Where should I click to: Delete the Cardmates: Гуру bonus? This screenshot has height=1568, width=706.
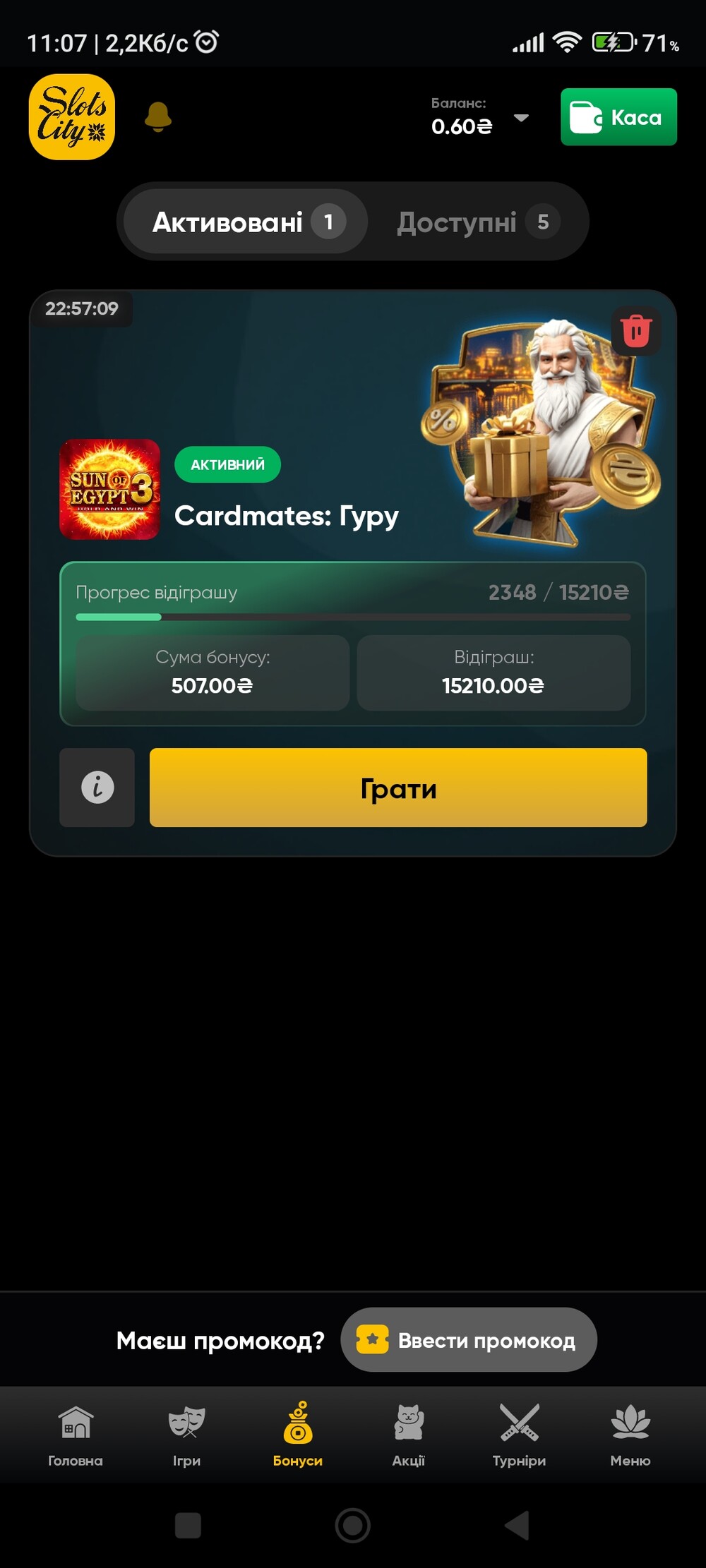click(x=635, y=330)
